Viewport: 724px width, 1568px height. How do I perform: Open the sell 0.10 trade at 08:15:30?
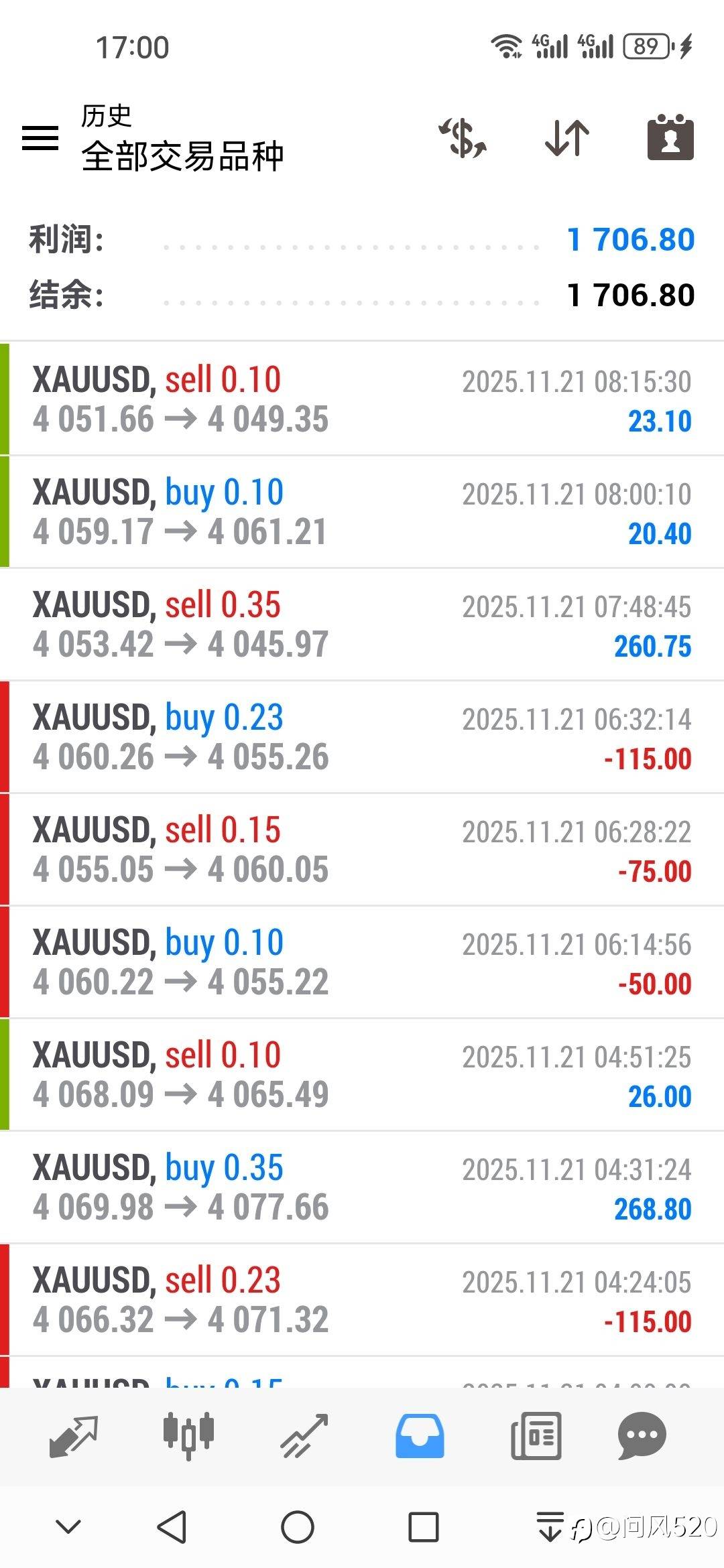pyautogui.click(x=362, y=399)
